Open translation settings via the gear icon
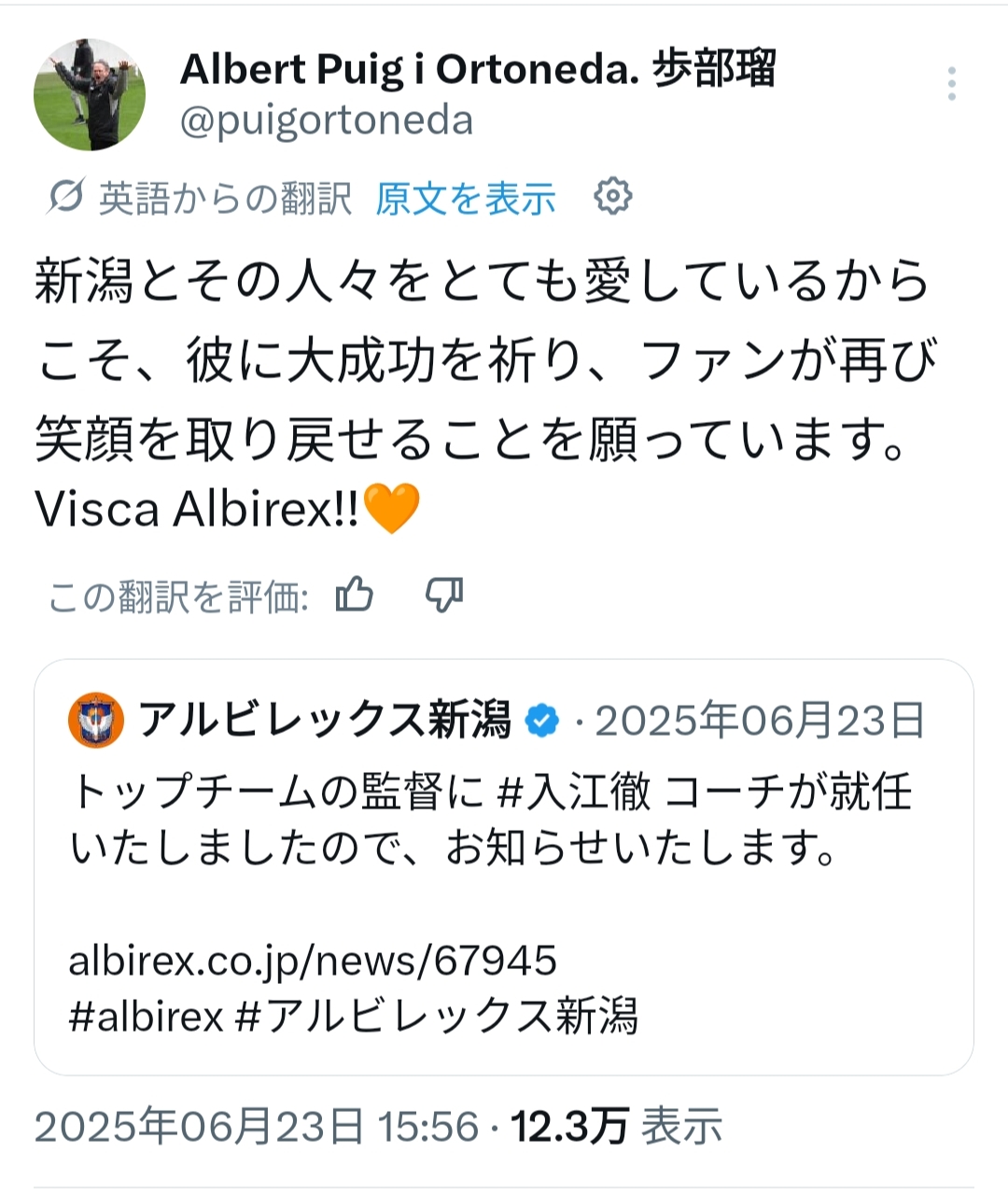This screenshot has height=1194, width=1008. (x=612, y=197)
